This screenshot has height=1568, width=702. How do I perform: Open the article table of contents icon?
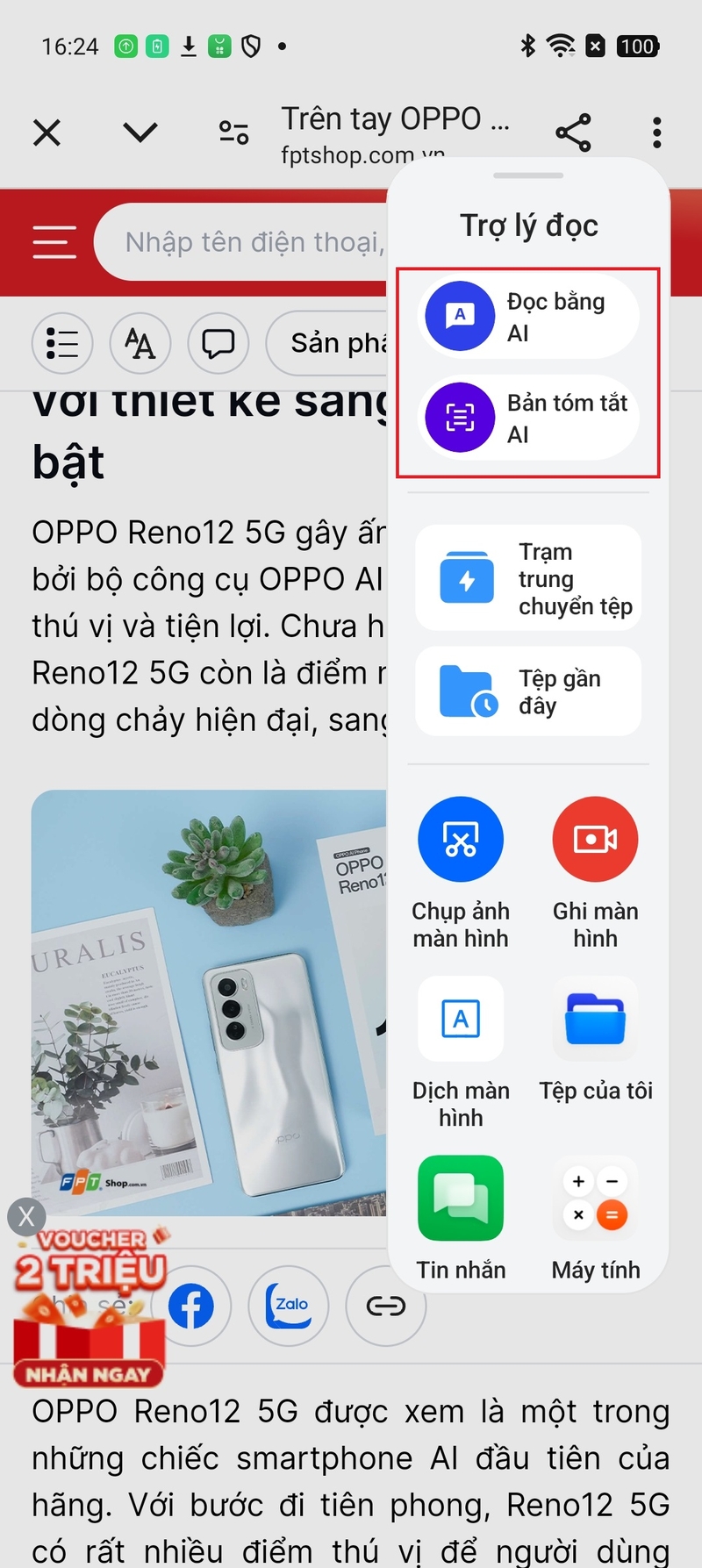click(62, 342)
